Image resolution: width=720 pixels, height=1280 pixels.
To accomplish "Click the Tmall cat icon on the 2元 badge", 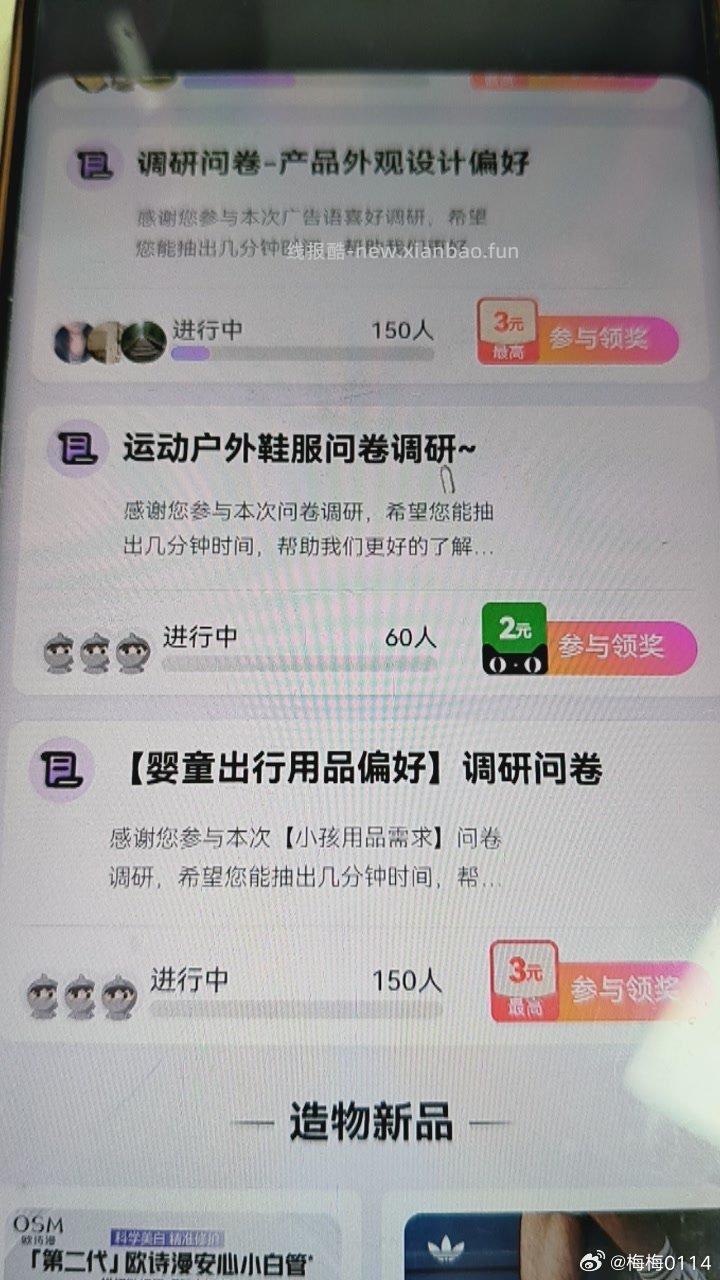I will point(513,660).
